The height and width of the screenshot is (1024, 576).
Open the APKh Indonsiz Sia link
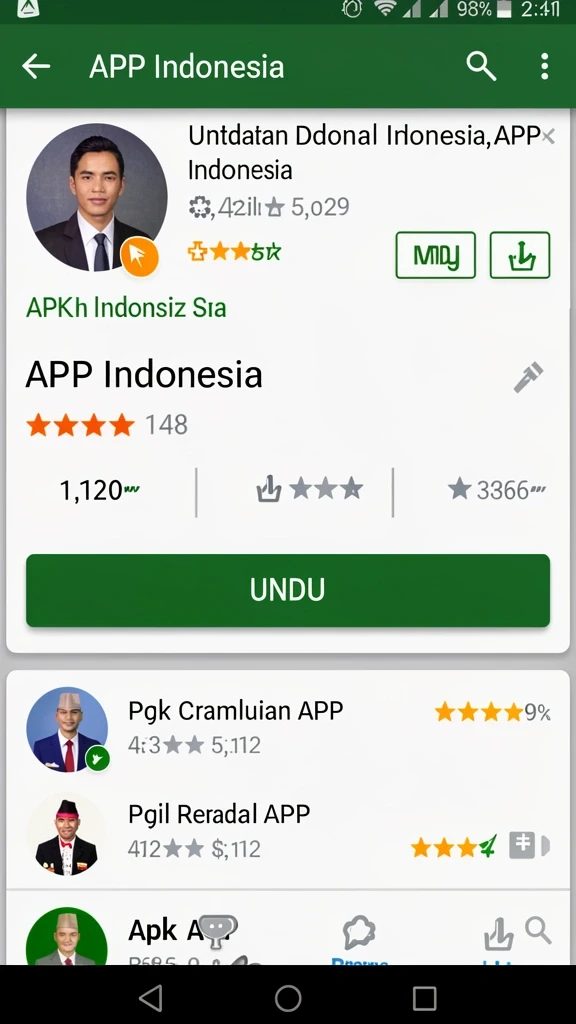[x=126, y=307]
